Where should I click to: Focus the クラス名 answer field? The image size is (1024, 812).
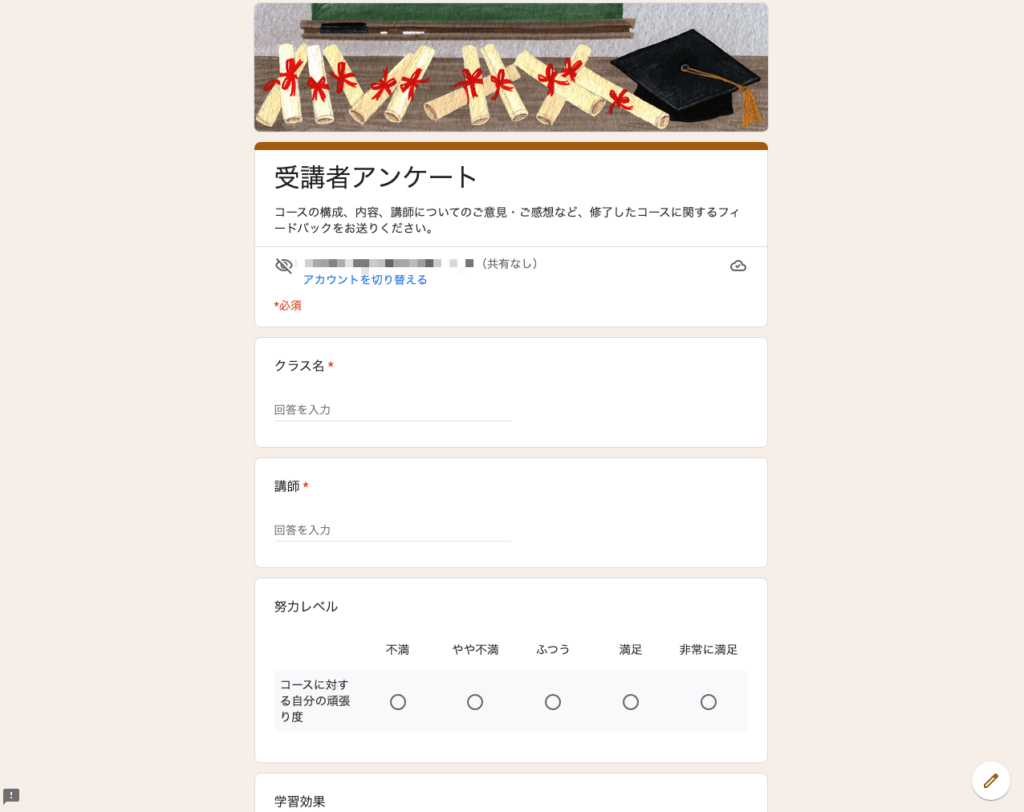392,410
